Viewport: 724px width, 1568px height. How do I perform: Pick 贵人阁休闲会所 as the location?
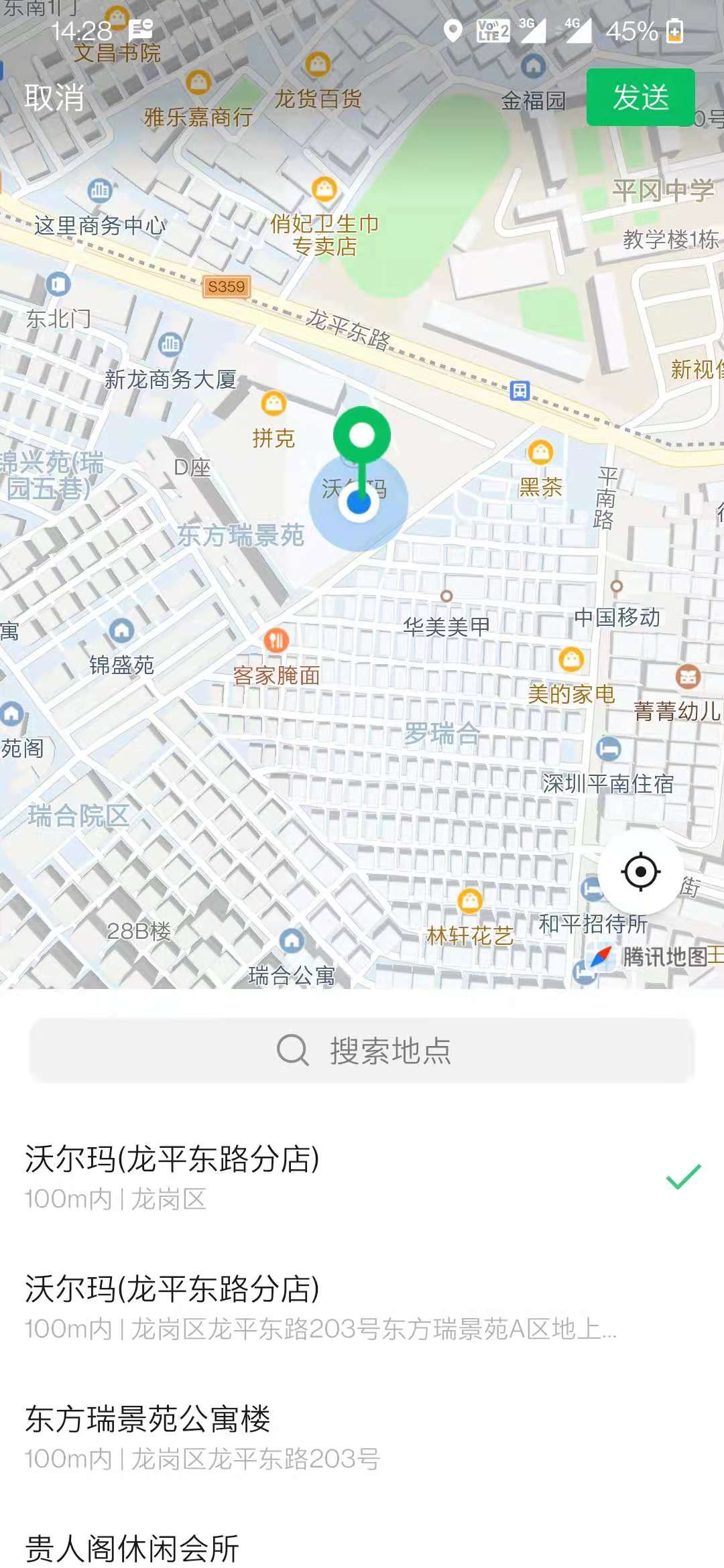tap(133, 1548)
